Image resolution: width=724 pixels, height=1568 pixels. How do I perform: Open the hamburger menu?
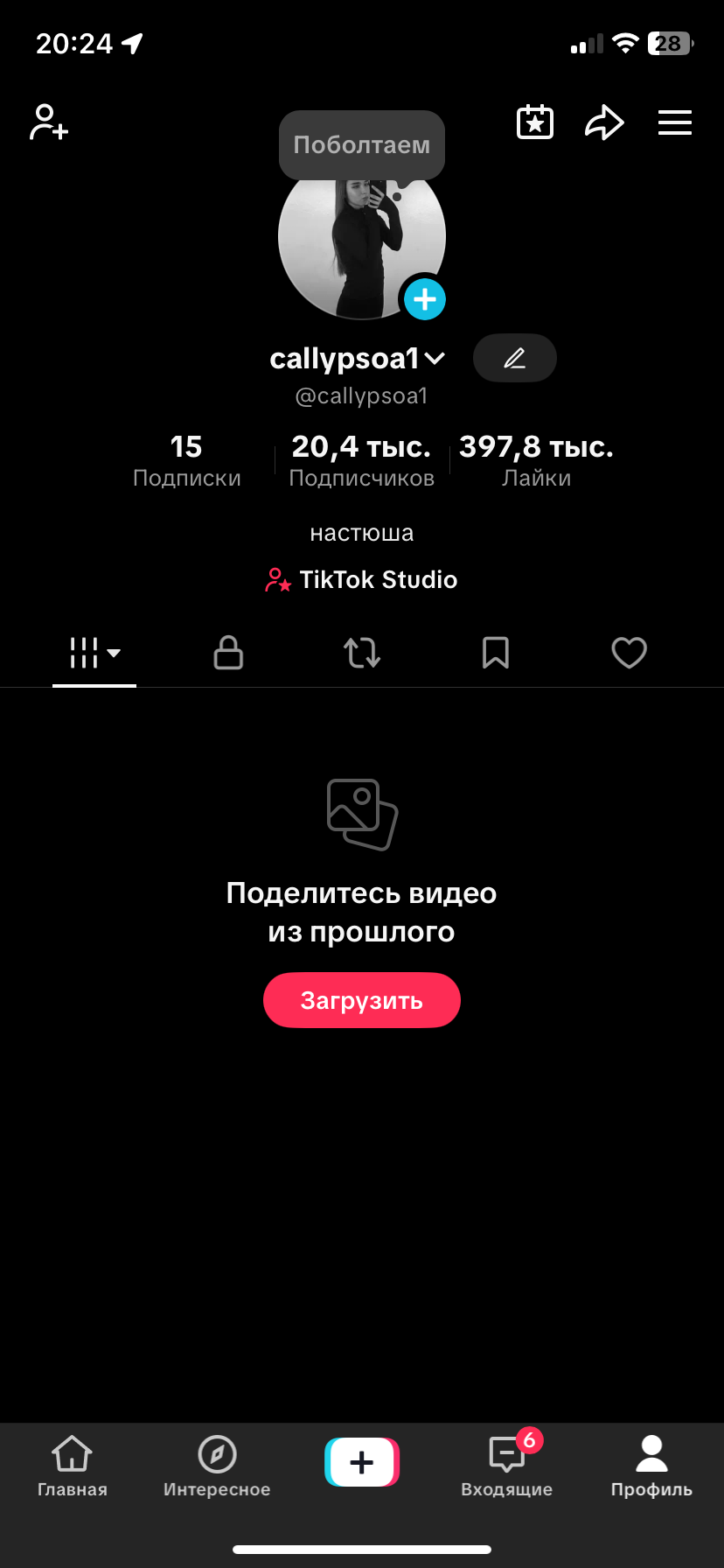pyautogui.click(x=674, y=122)
